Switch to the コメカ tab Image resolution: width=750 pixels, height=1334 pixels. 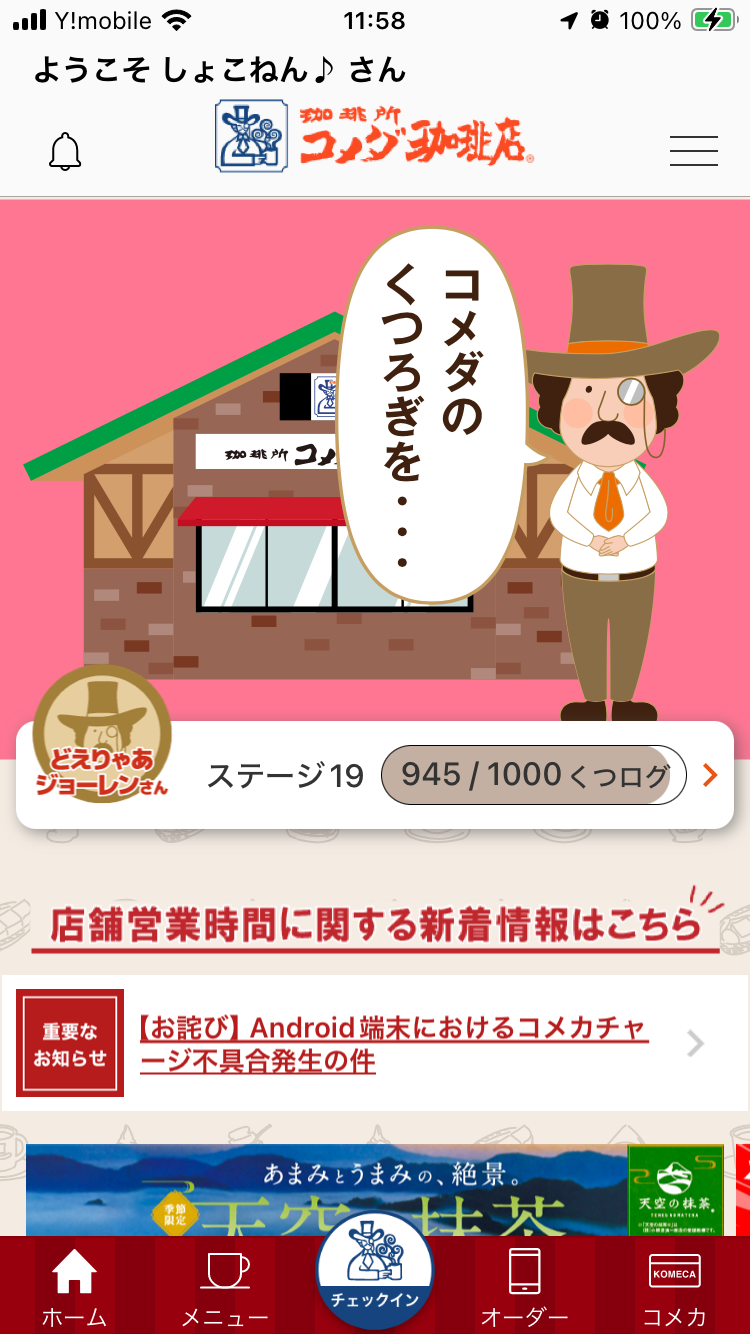674,1288
